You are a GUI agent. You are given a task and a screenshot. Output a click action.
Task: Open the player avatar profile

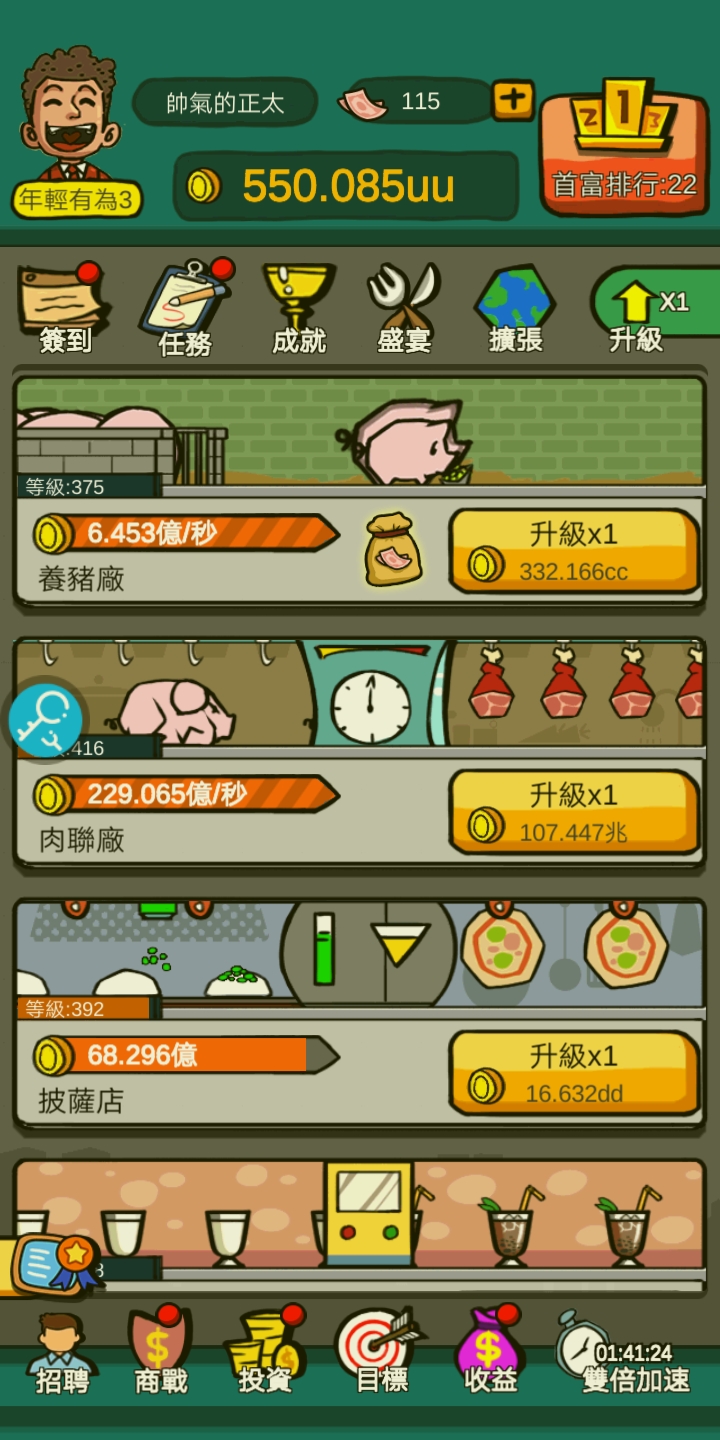[x=70, y=115]
